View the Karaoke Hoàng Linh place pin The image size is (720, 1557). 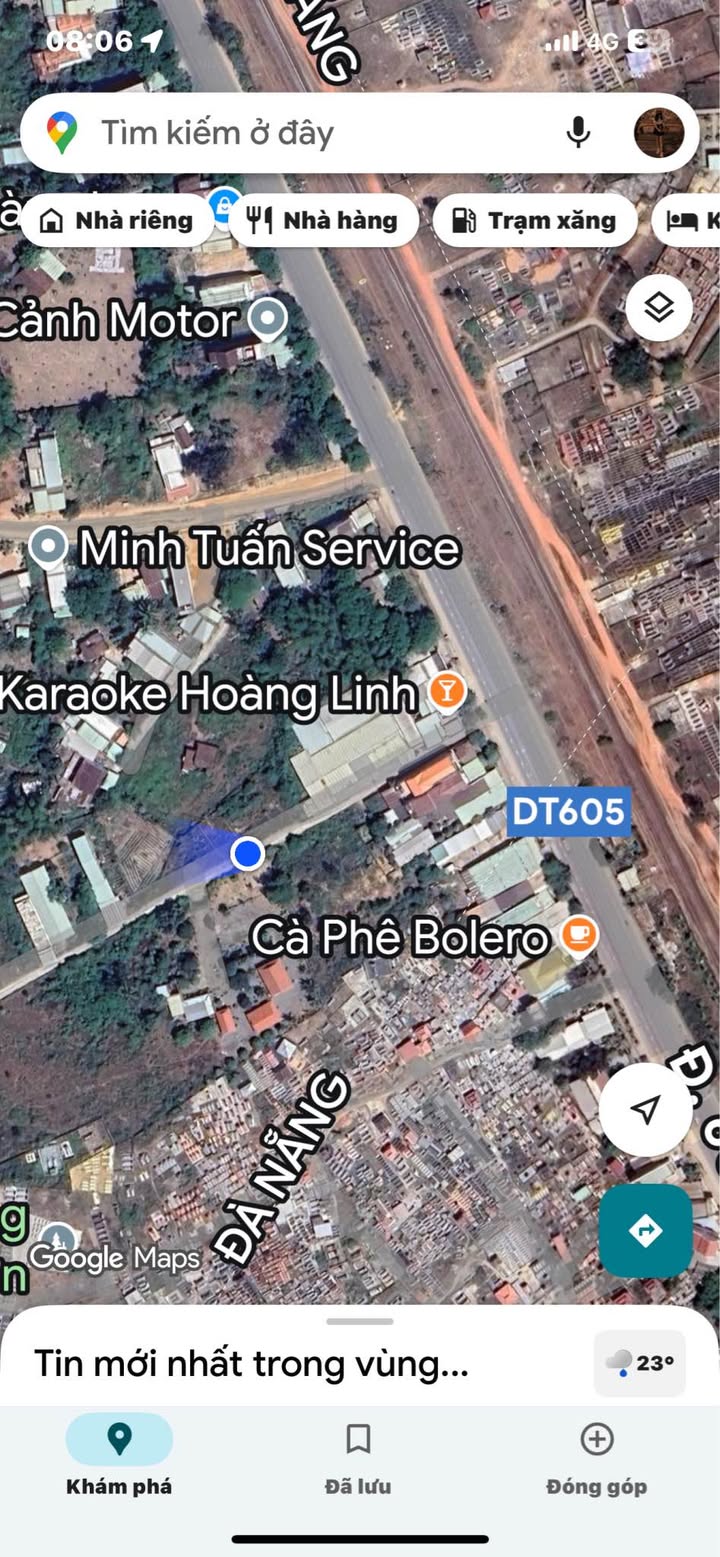tap(447, 690)
